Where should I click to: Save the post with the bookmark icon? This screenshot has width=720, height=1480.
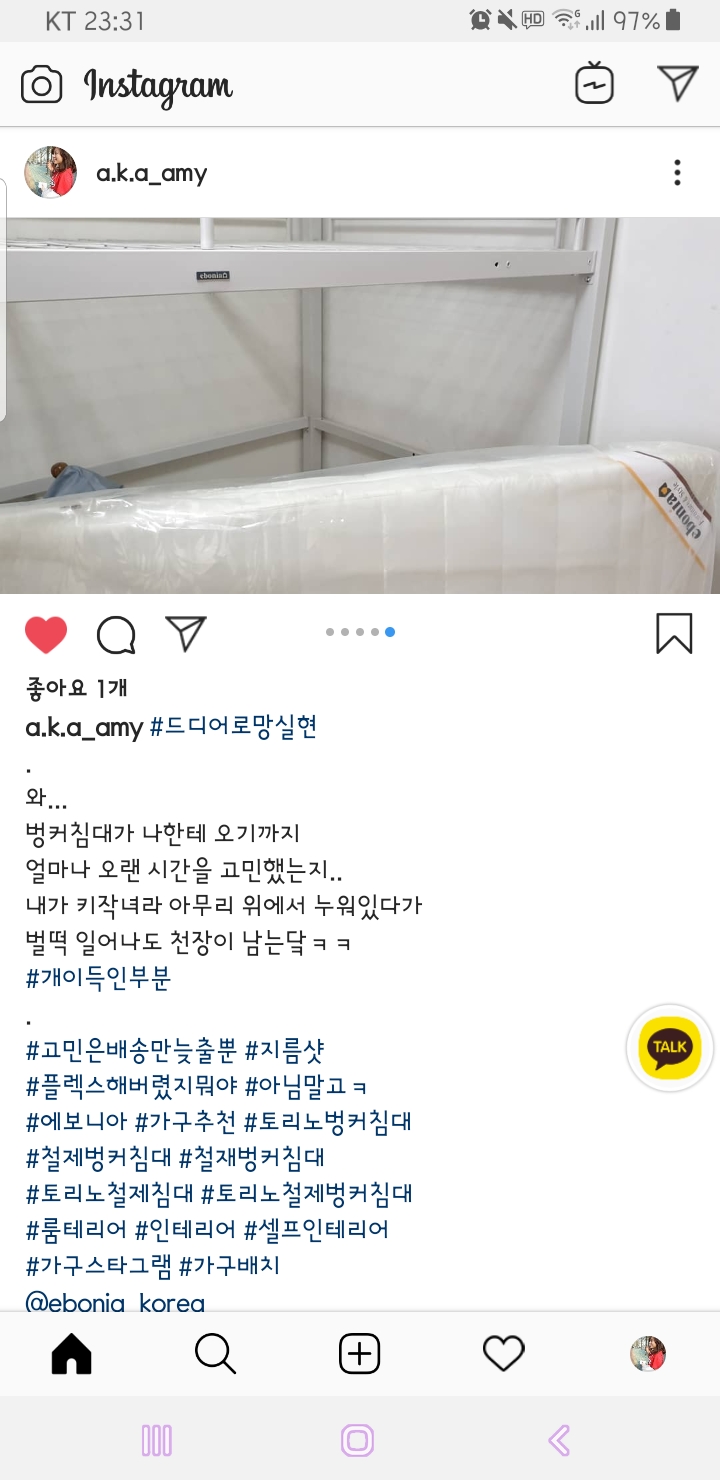pos(674,633)
